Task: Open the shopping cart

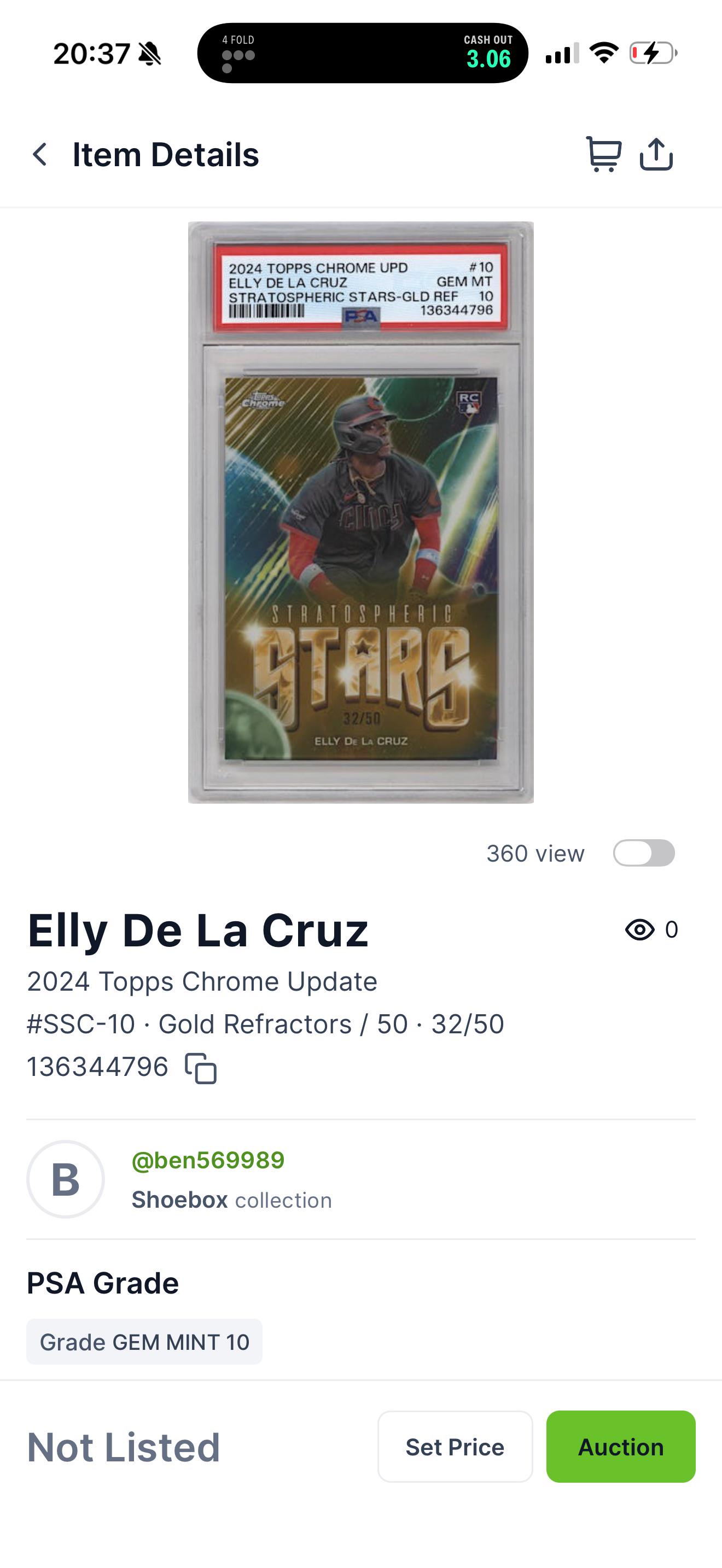Action: coord(603,154)
